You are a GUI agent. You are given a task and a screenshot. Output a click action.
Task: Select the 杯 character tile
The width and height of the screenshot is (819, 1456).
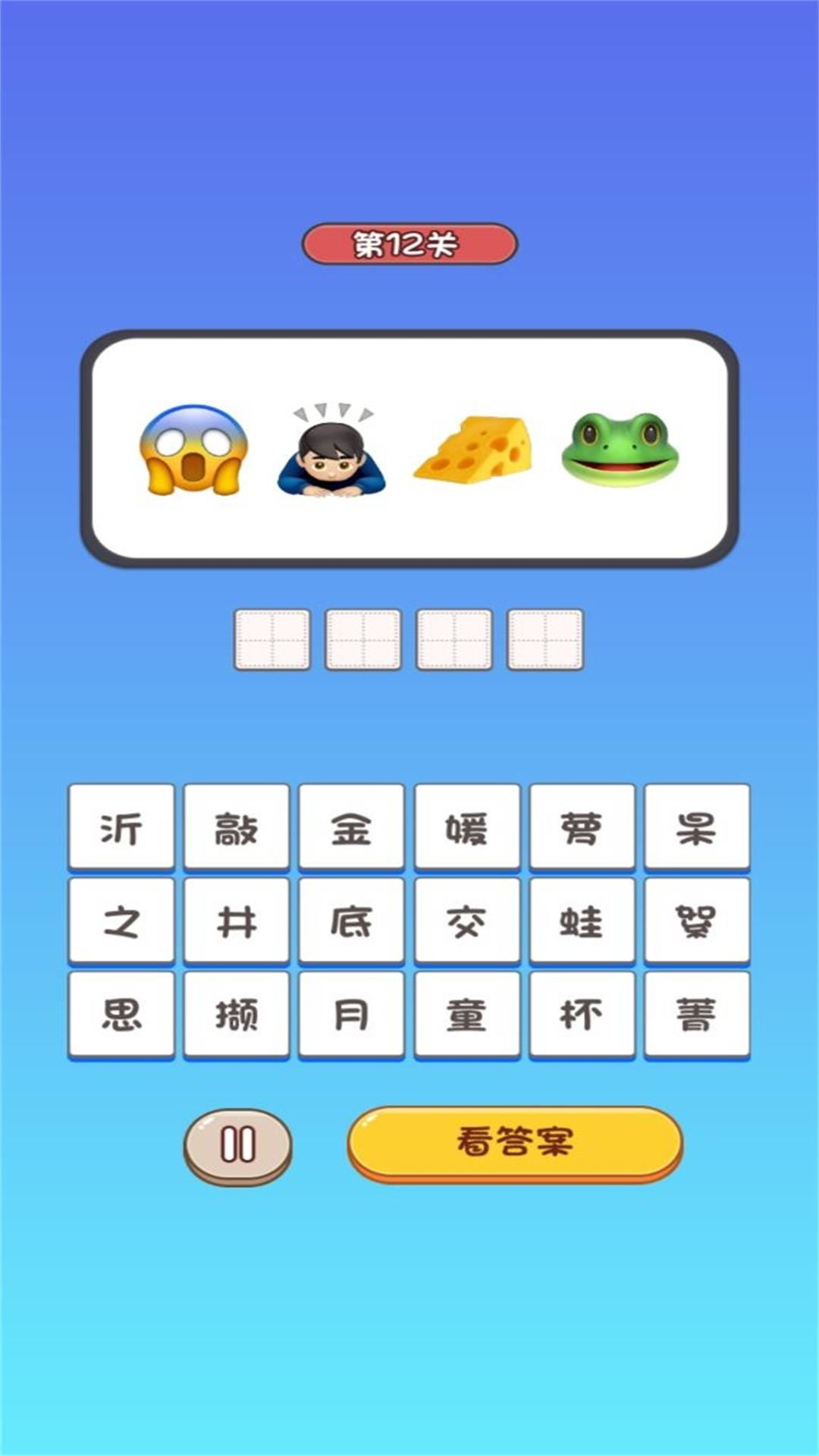point(581,1015)
